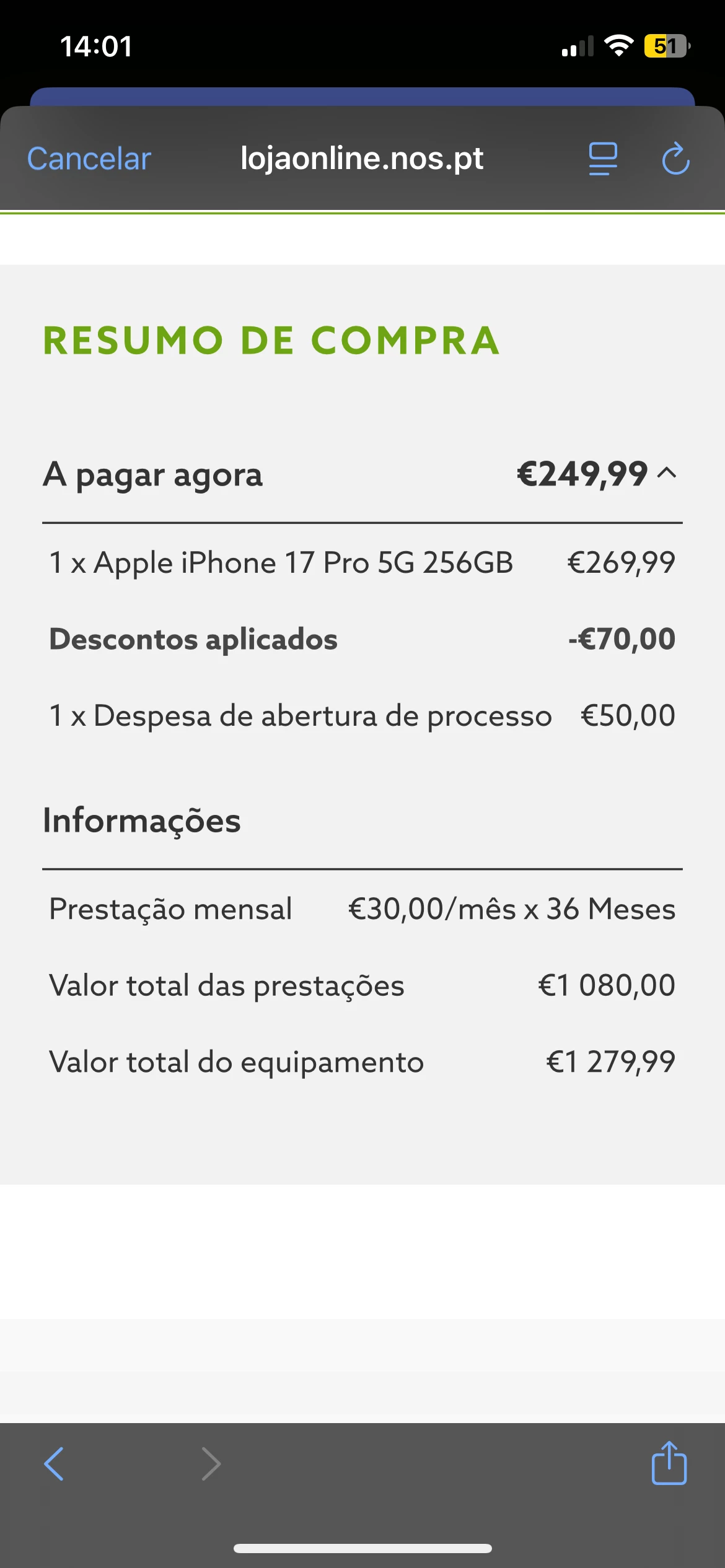Collapse the 'A pagar agora' details
This screenshot has height=1568, width=725.
click(x=667, y=474)
